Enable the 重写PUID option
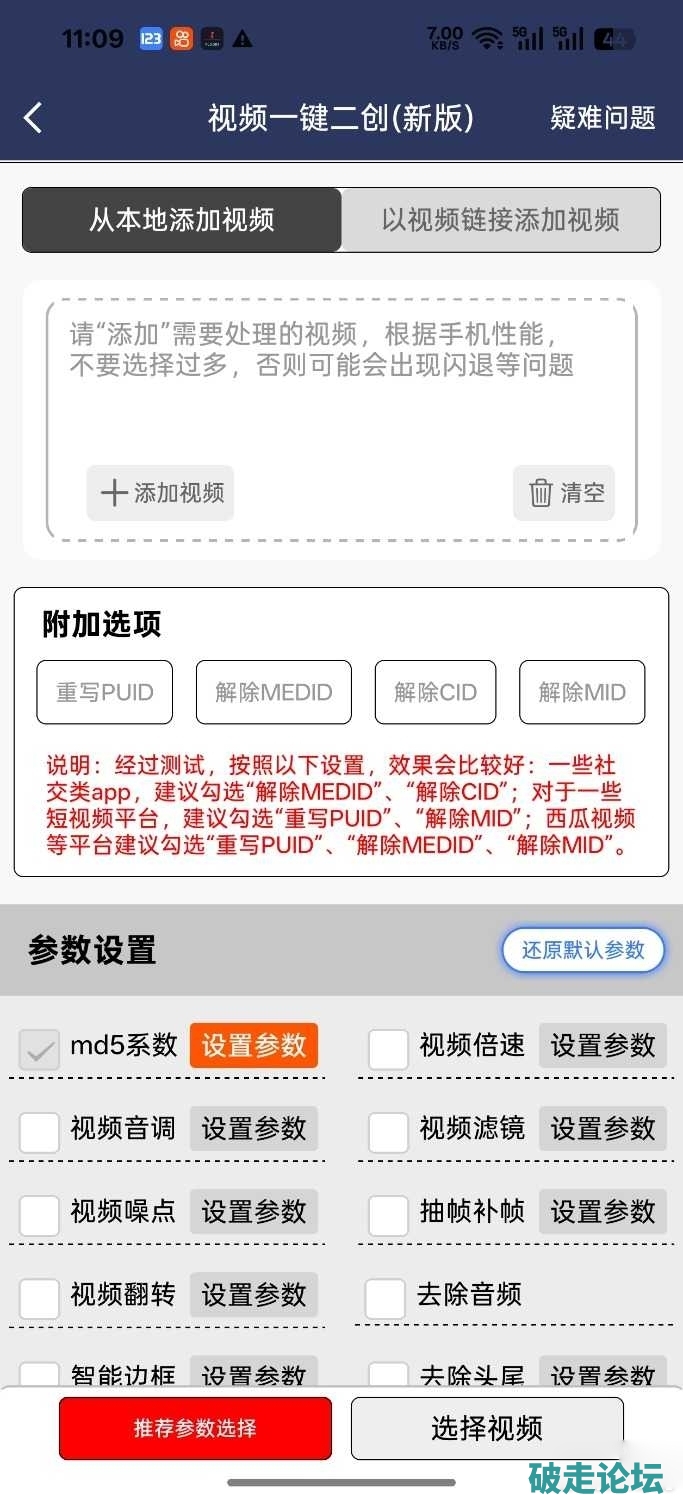Screen dimensions: 683x1500 pyautogui.click(x=104, y=692)
